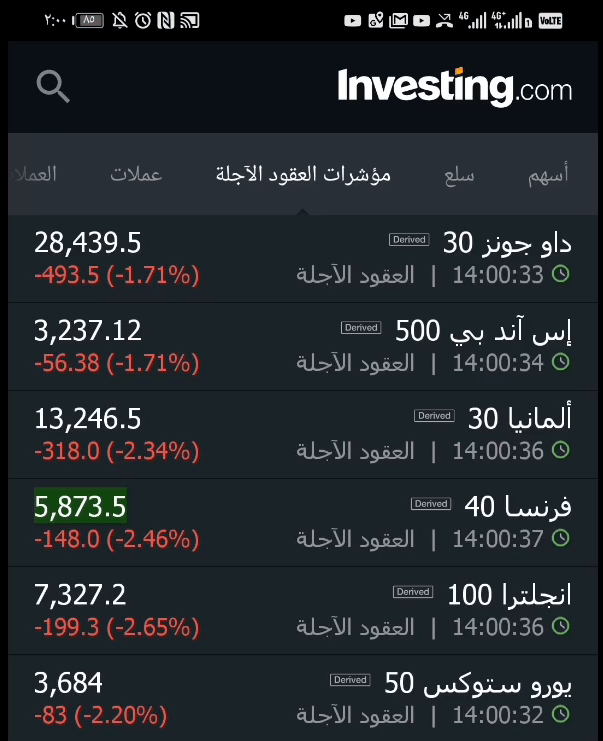
Task: Select the مؤشرات العقود الآجلة tab
Action: (x=303, y=175)
